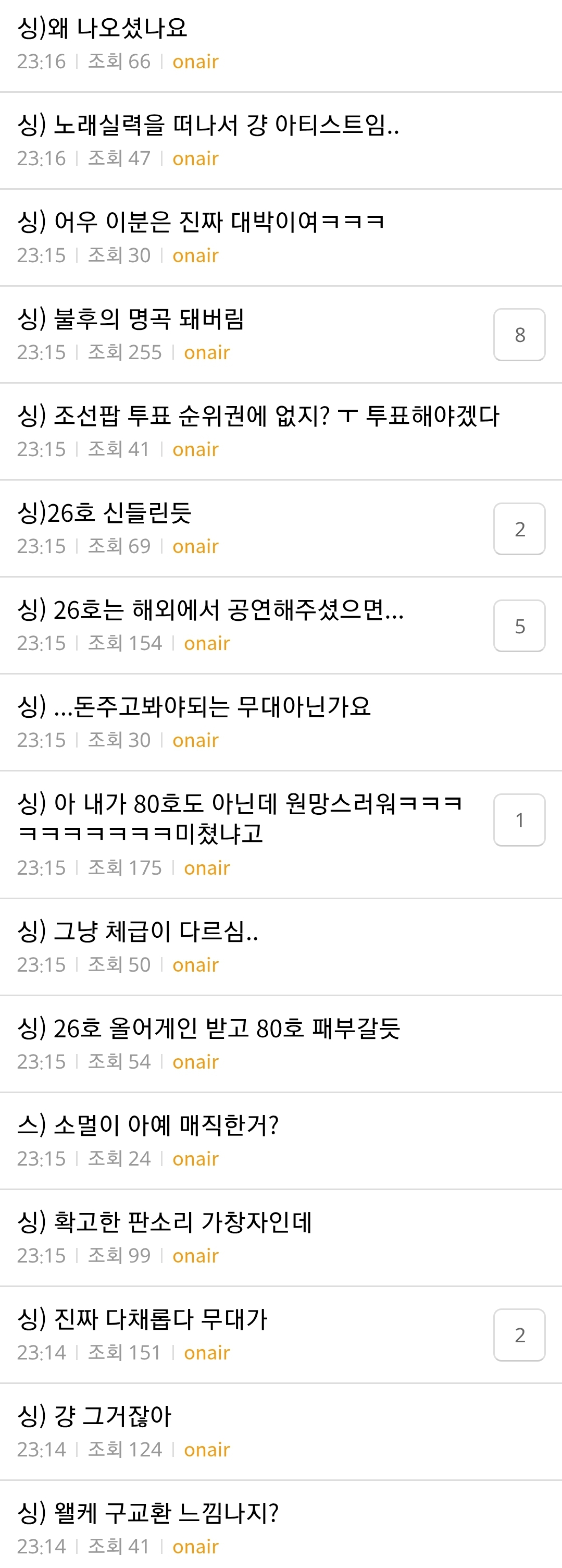
Task: View 2 comments on '진짜 다채롭다 무대가'
Action: point(519,1335)
